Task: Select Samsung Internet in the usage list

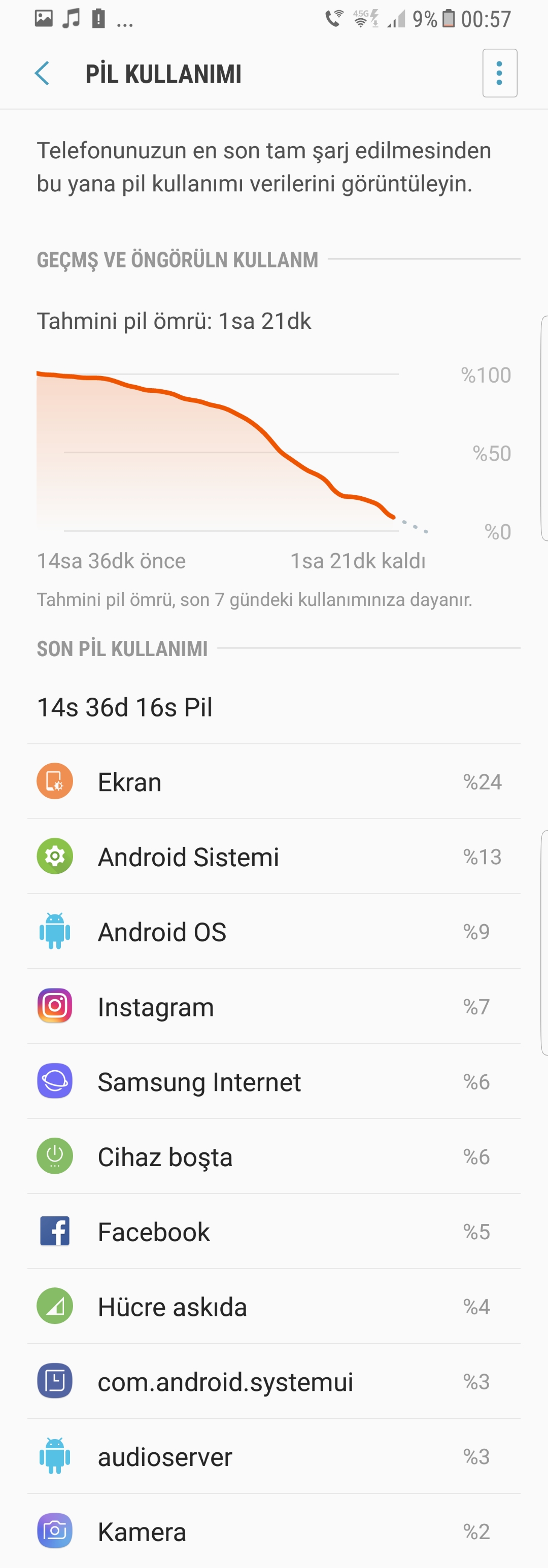Action: (273, 1082)
